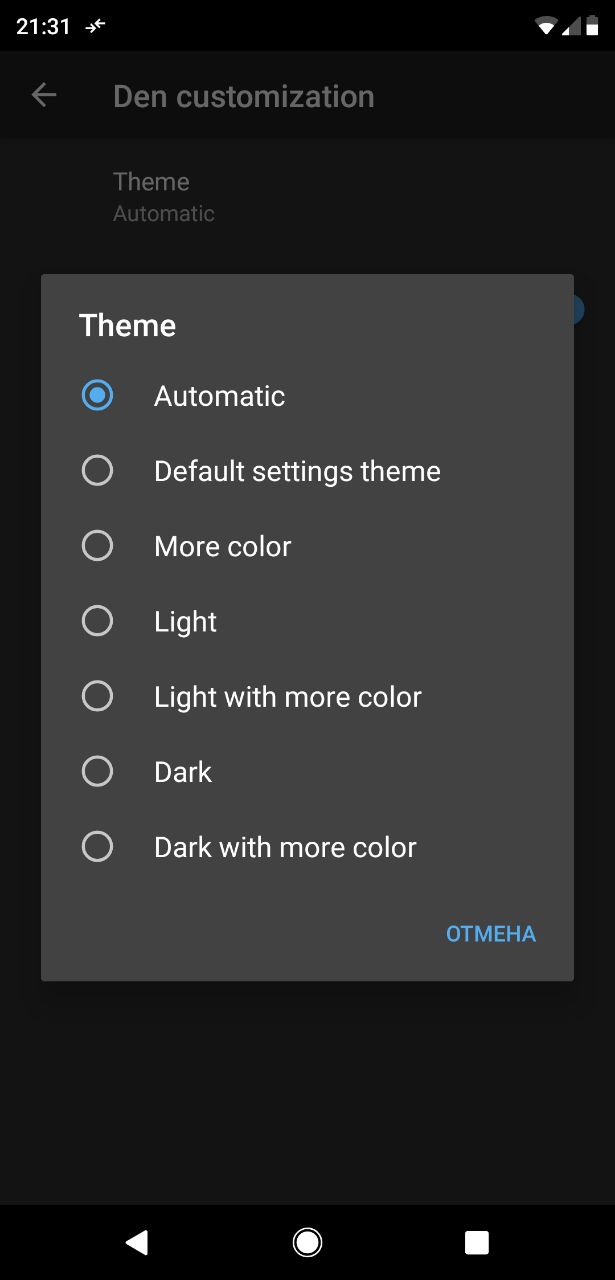Screen dimensions: 615x1280
Task: Go to the home screen
Action: [307, 1242]
